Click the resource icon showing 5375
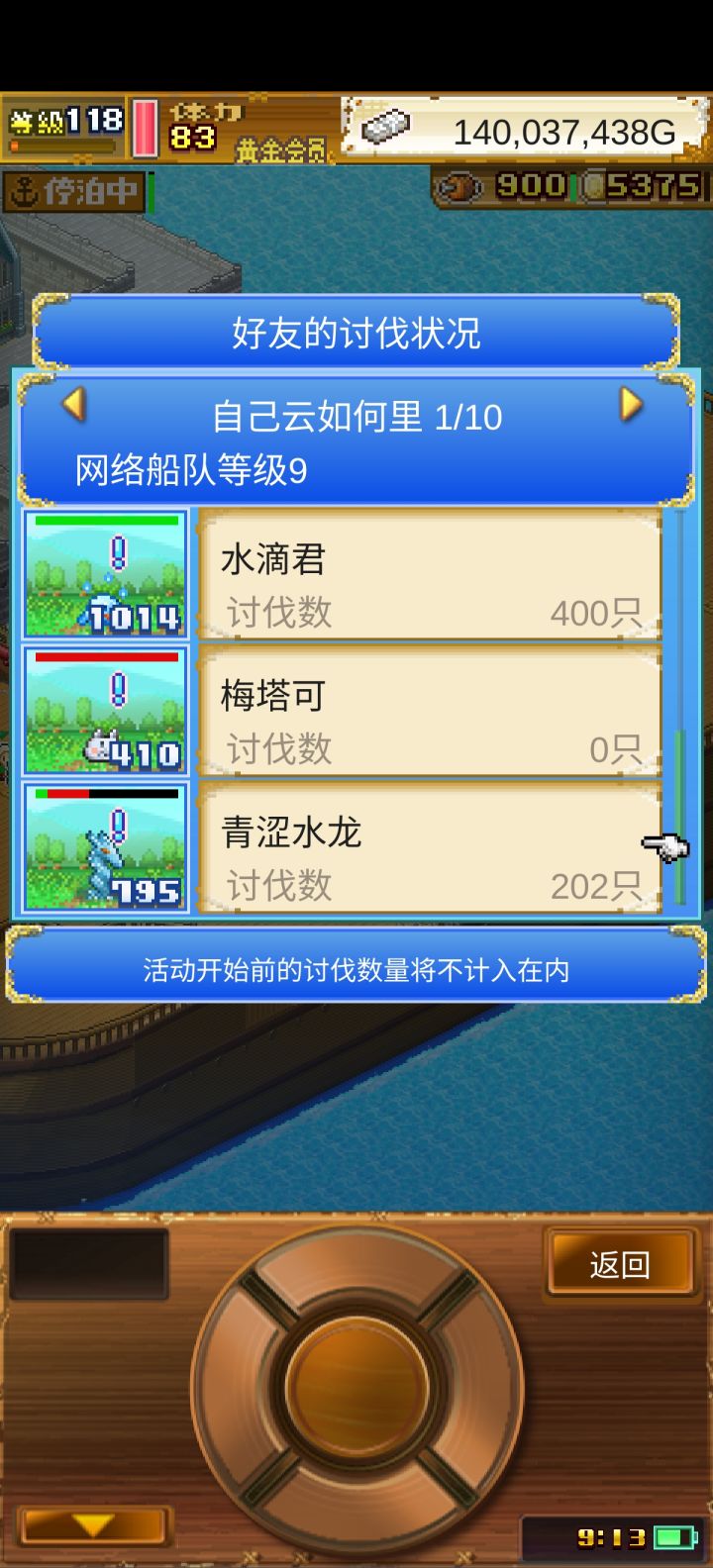 pyautogui.click(x=594, y=186)
